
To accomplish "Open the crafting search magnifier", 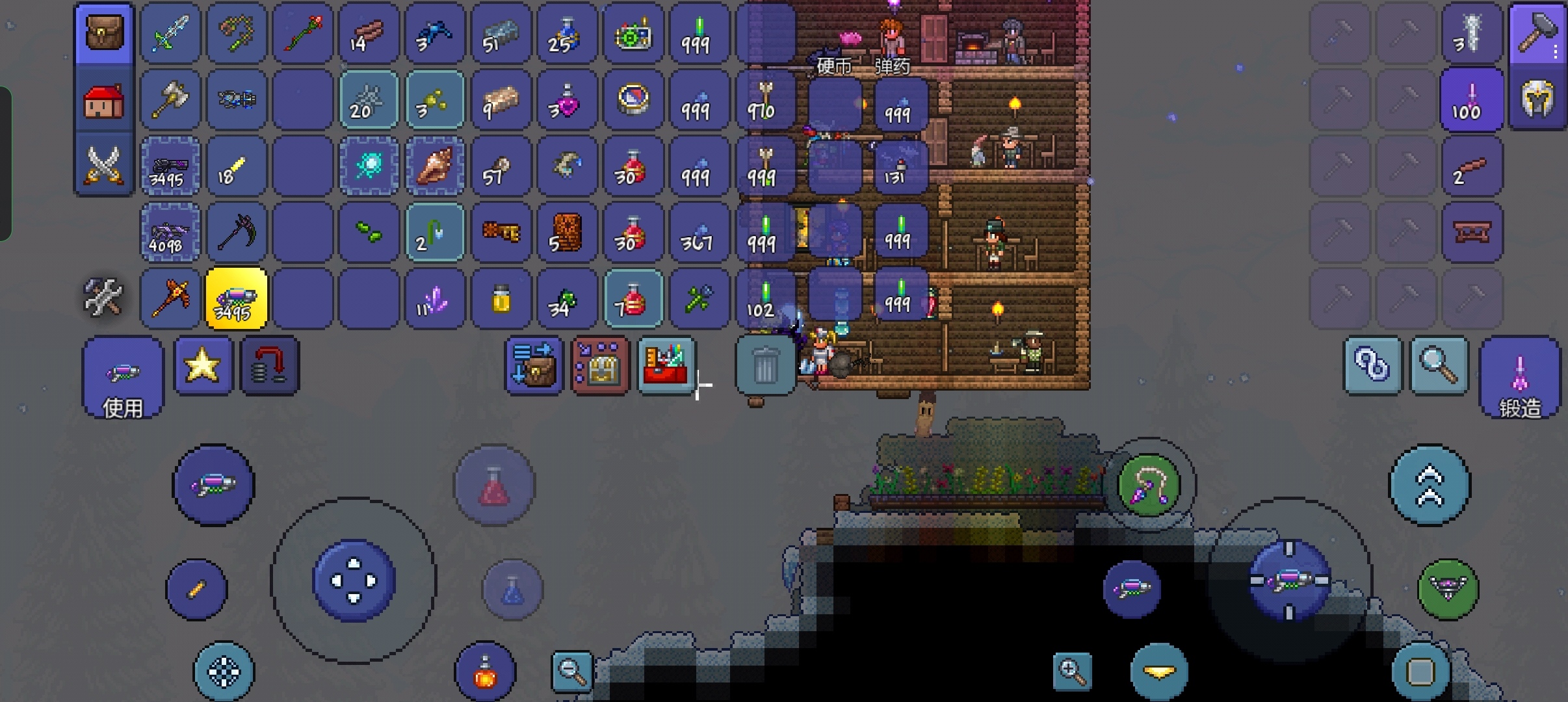I will click(1439, 366).
